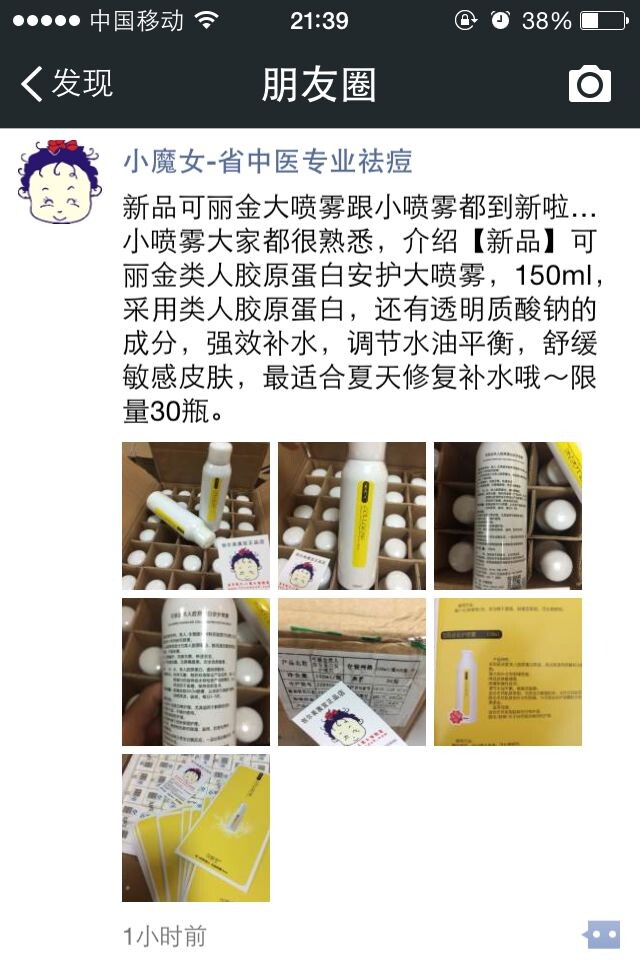The height and width of the screenshot is (960, 640).
Task: View the sixth yellow product leaflet photo
Action: pyautogui.click(x=507, y=672)
